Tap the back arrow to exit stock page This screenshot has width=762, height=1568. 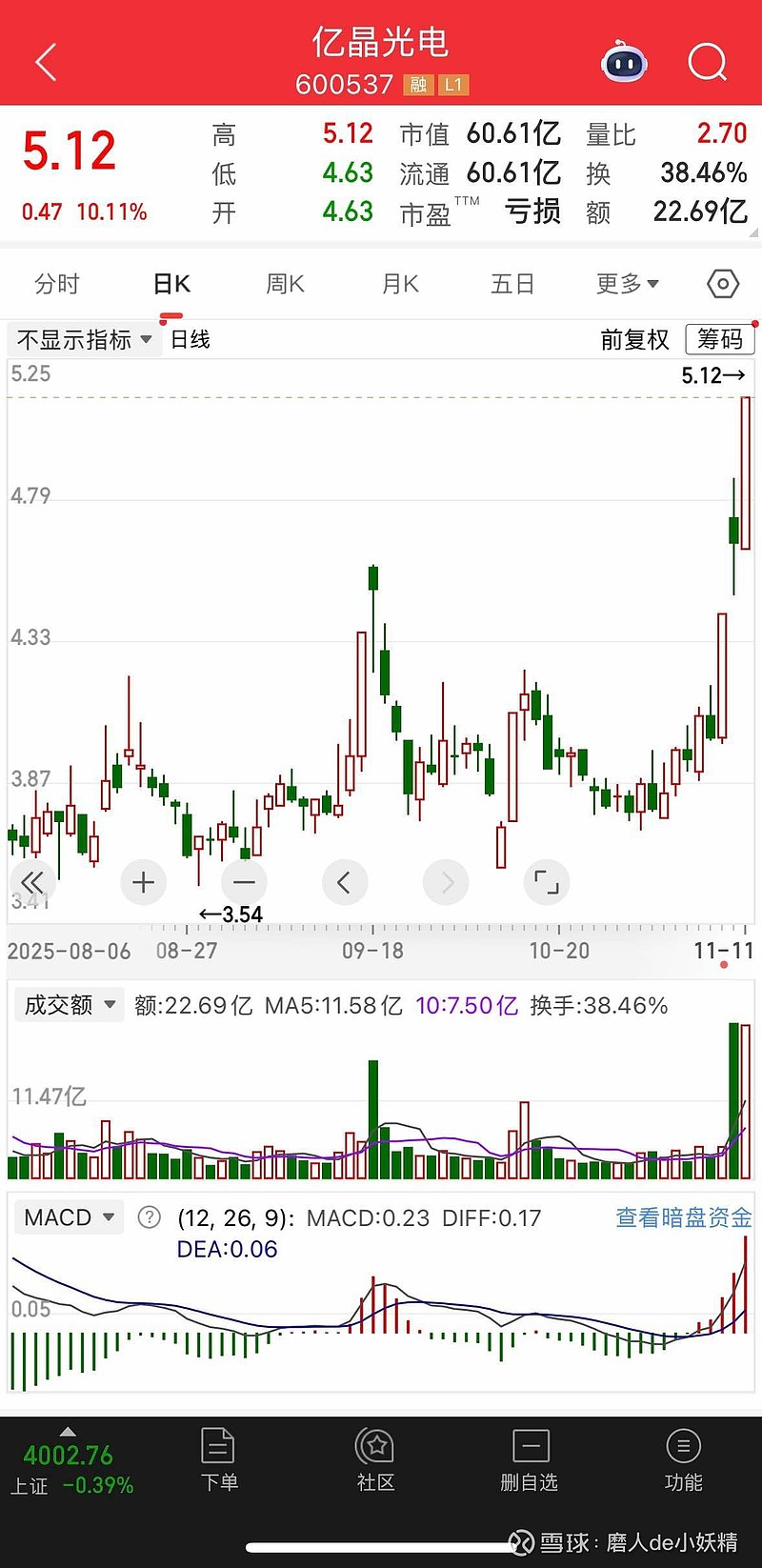pos(45,60)
